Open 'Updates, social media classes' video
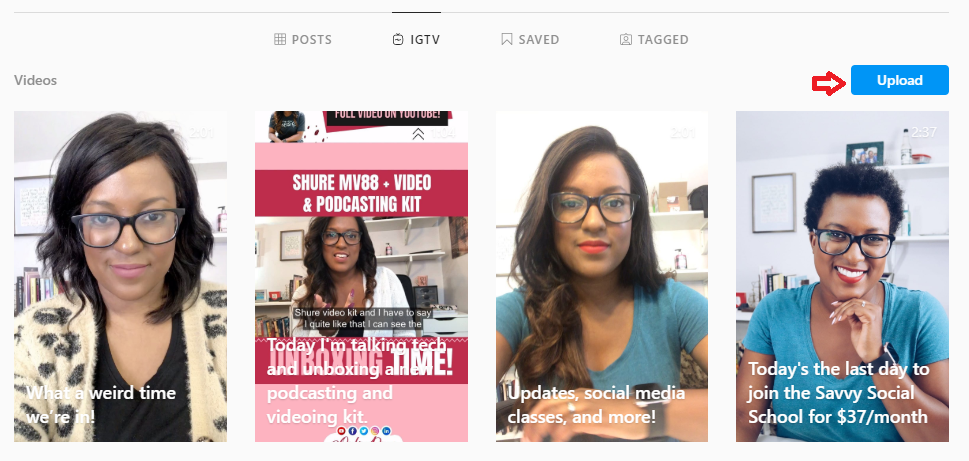Image resolution: width=969 pixels, height=461 pixels. coord(601,275)
